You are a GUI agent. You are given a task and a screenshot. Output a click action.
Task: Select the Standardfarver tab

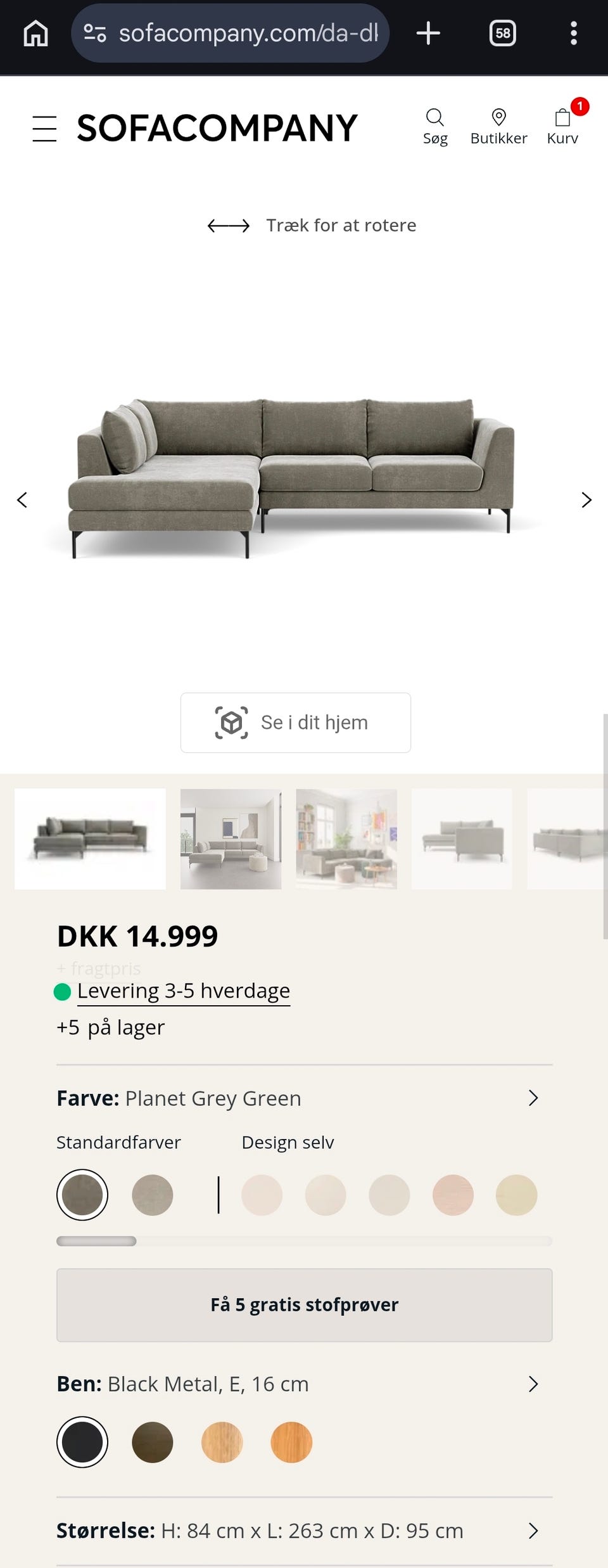pyautogui.click(x=118, y=1142)
